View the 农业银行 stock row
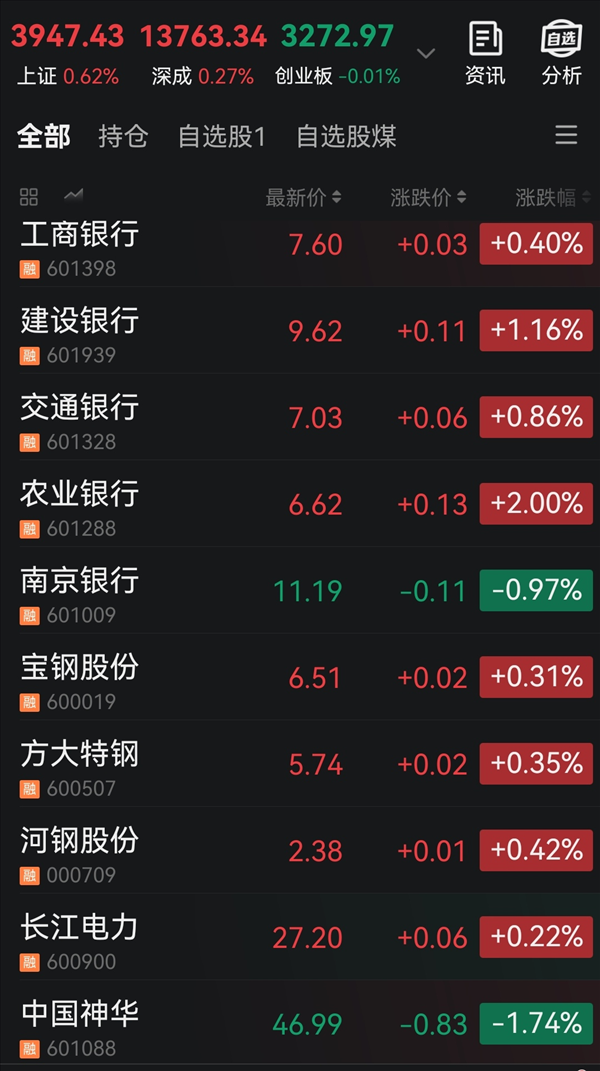Image resolution: width=600 pixels, height=1071 pixels. click(80, 505)
